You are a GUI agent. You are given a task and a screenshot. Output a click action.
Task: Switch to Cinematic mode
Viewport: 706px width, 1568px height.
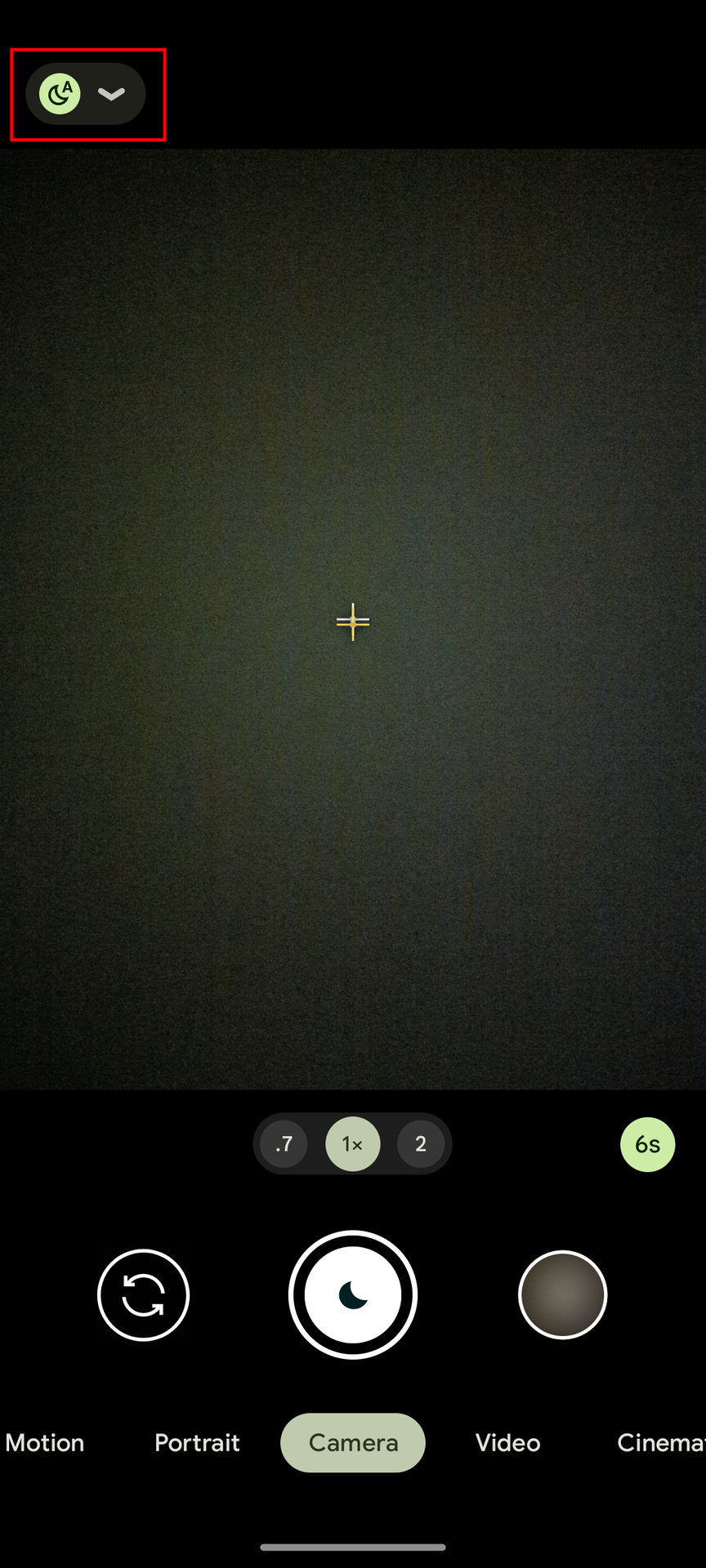pos(661,1443)
